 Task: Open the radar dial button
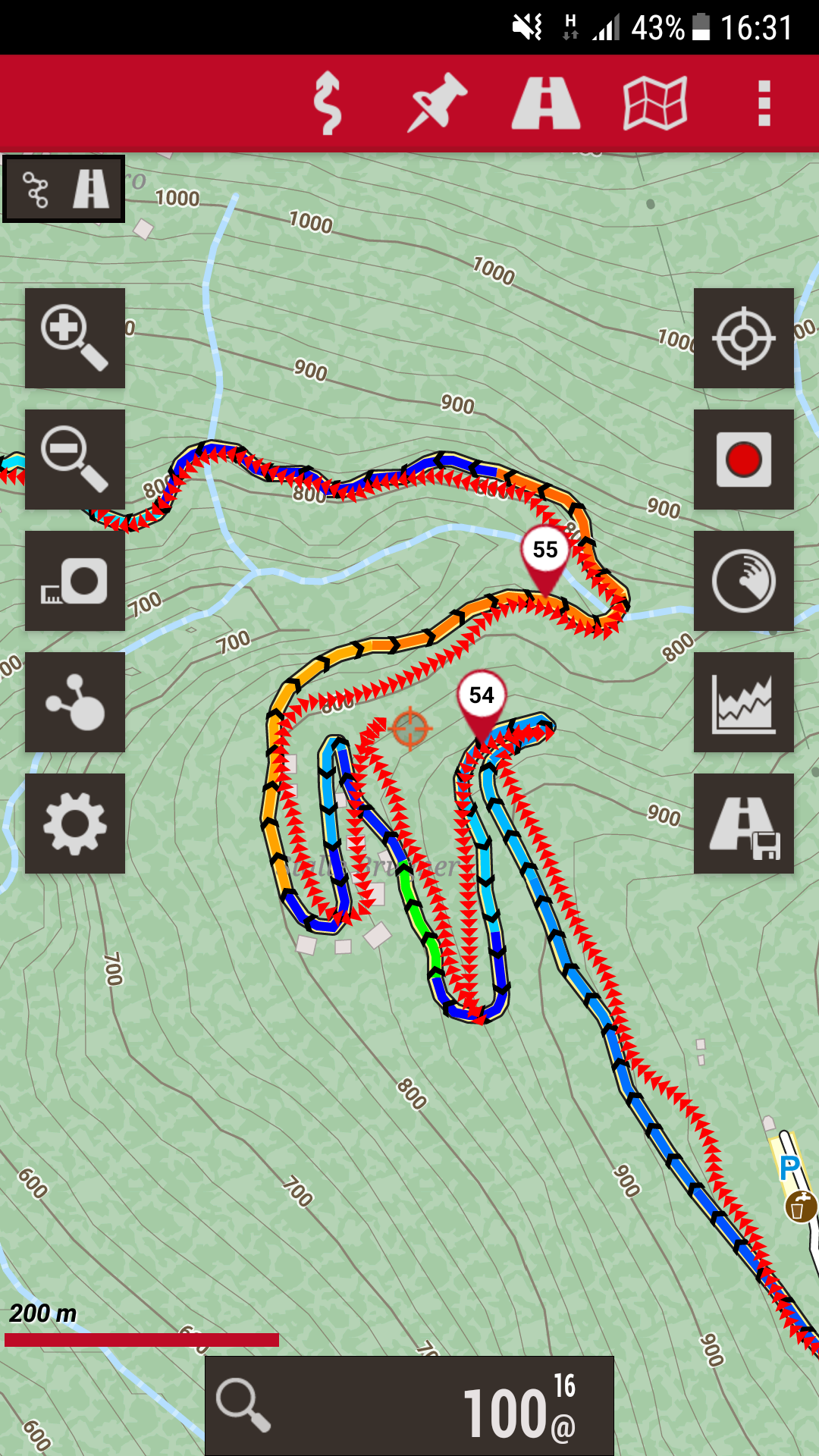tap(744, 581)
